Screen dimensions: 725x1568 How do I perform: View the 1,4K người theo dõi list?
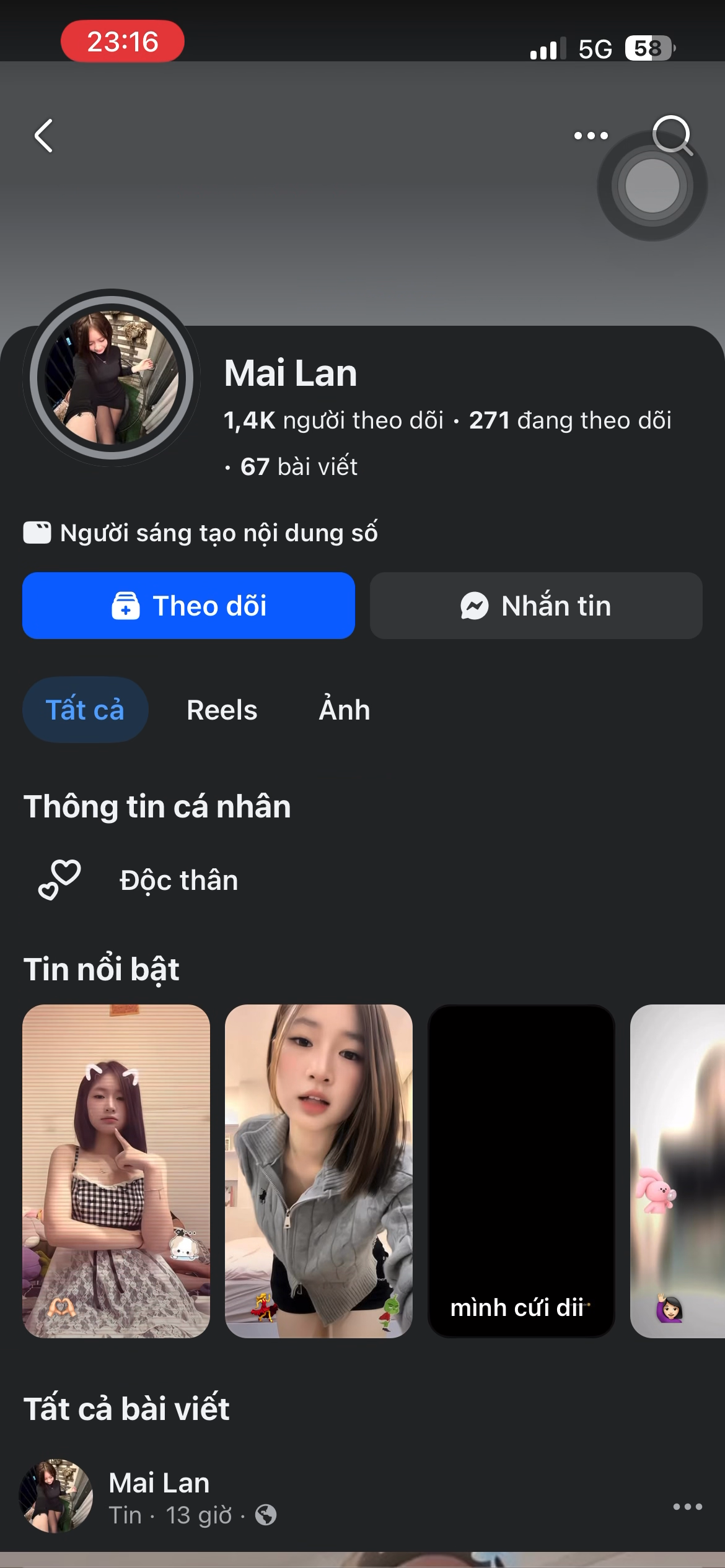(334, 420)
